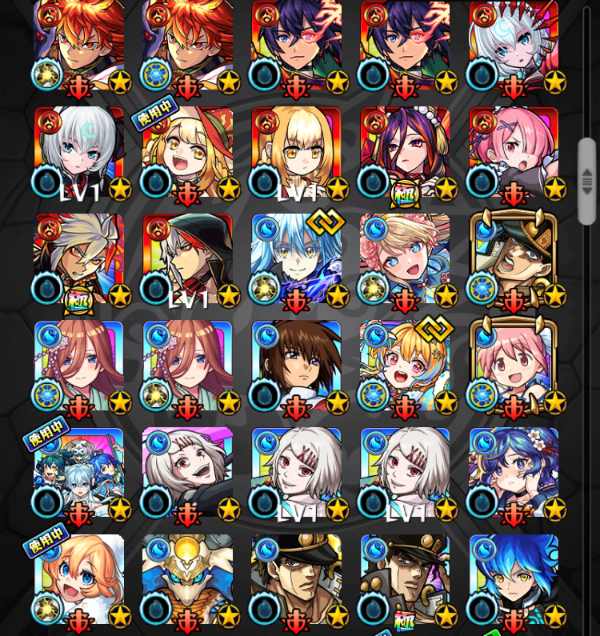Open the golden armored bird character
This screenshot has width=600, height=636.
[x=187, y=580]
